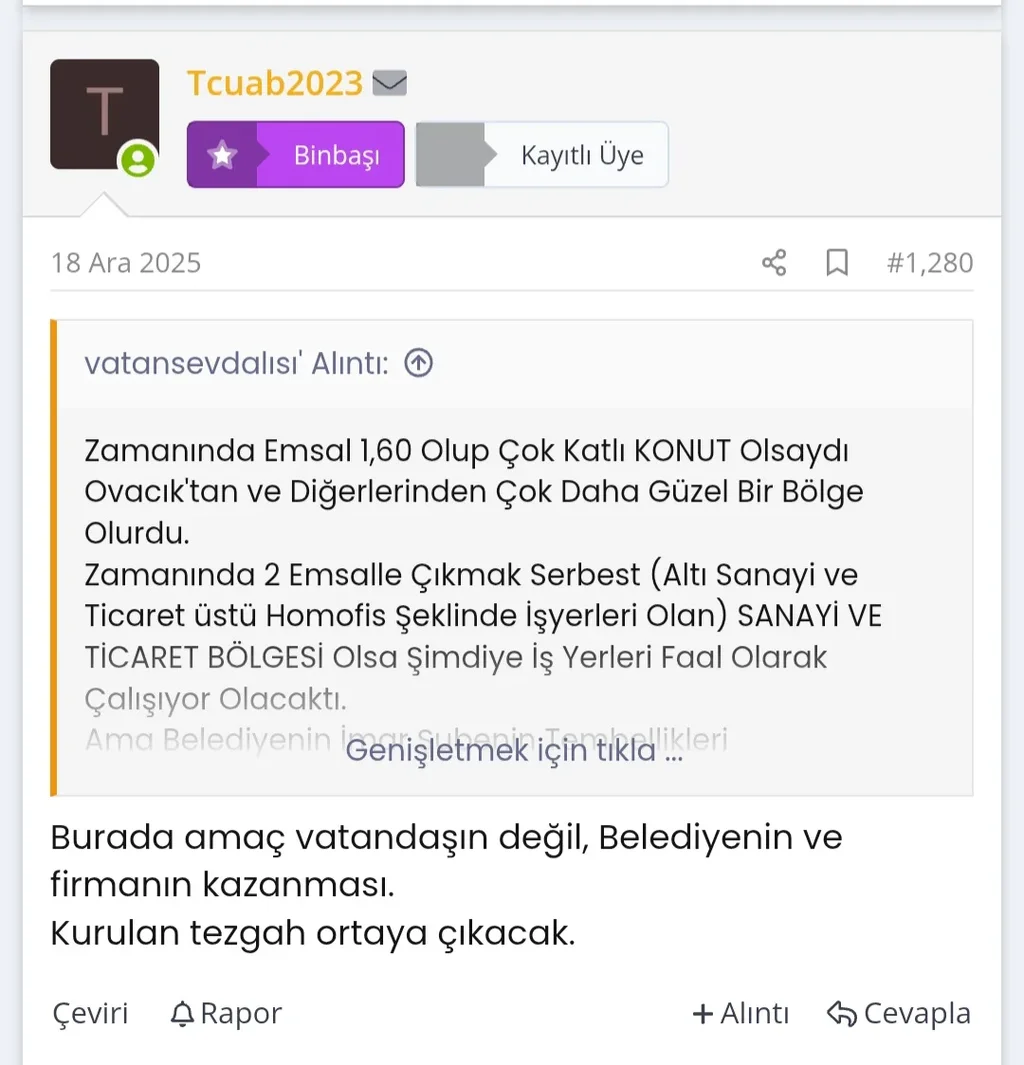This screenshot has width=1024, height=1065.
Task: Toggle the bookmark on post #1,280
Action: click(837, 263)
